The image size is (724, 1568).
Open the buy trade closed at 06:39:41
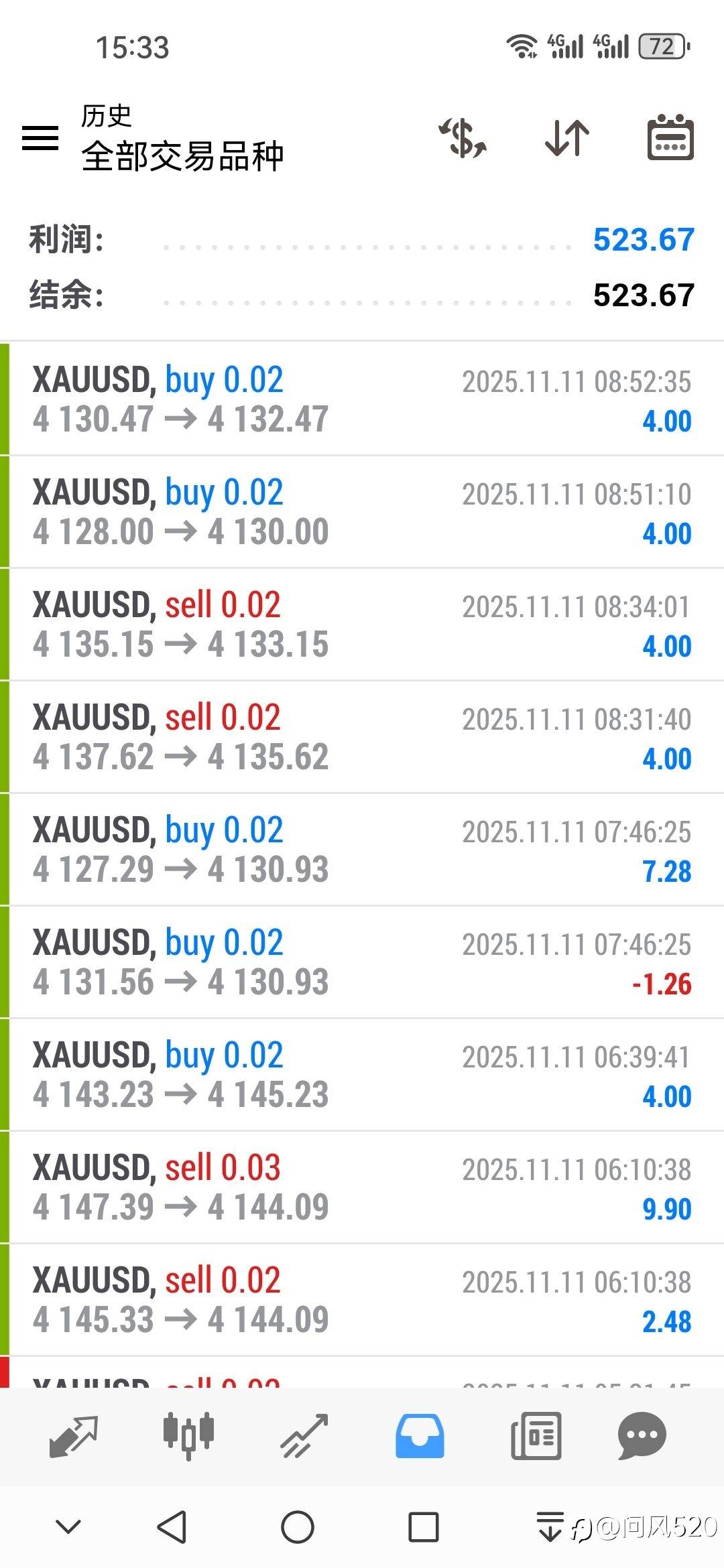[362, 1075]
